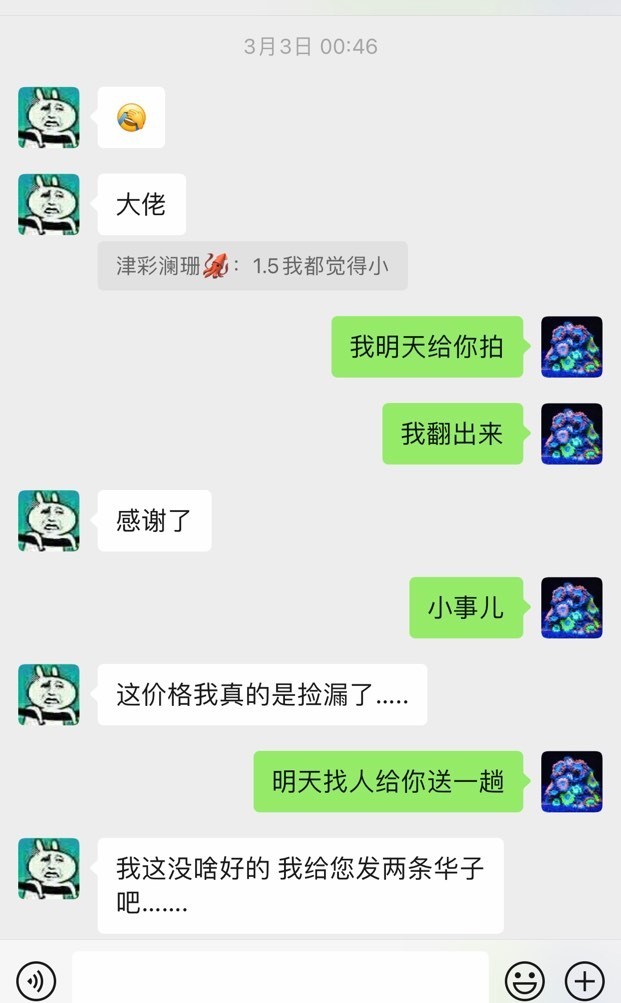Image resolution: width=621 pixels, height=1003 pixels.
Task: Open the plus attachments menu
Action: (x=584, y=978)
